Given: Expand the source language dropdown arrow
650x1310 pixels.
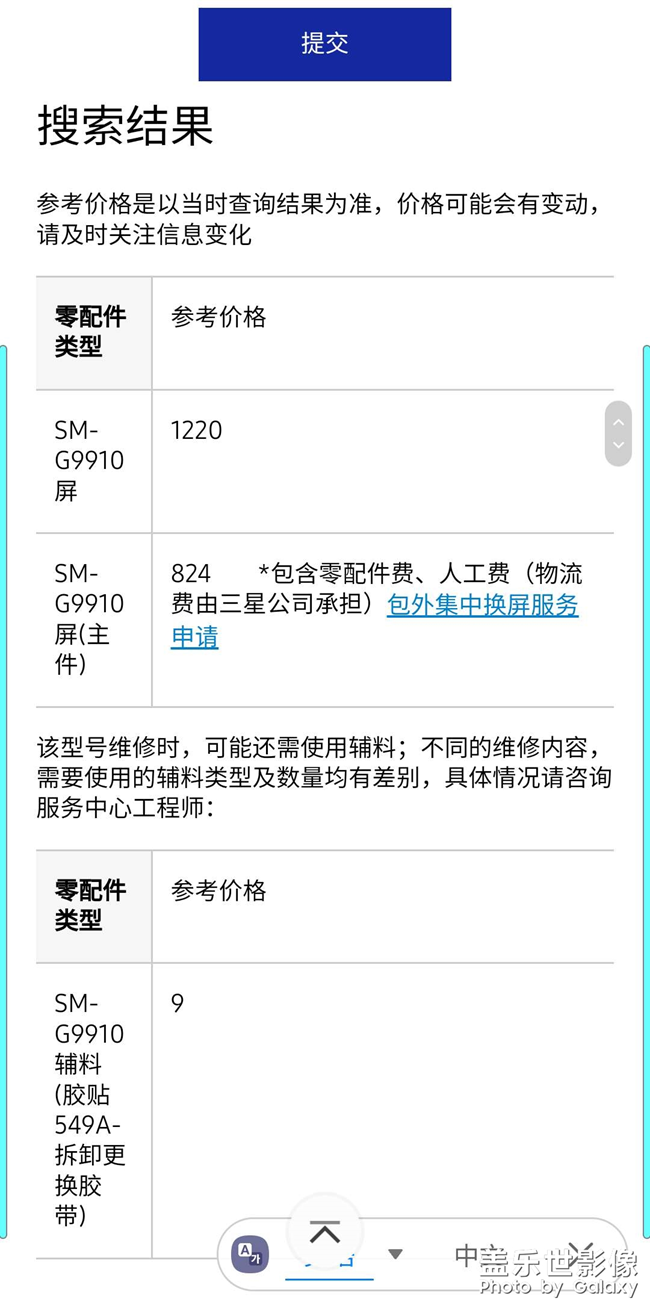Looking at the screenshot, I should coord(395,1254).
